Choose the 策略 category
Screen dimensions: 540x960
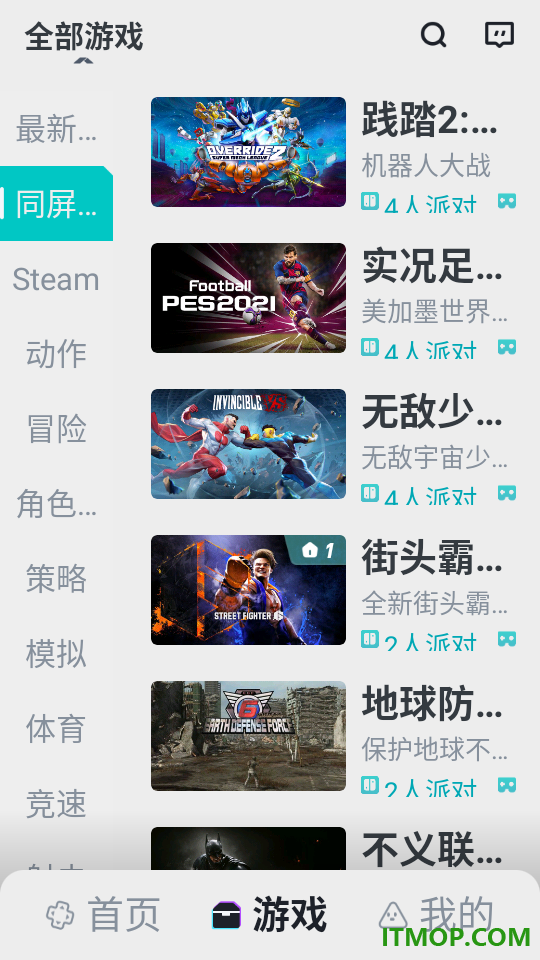56,579
